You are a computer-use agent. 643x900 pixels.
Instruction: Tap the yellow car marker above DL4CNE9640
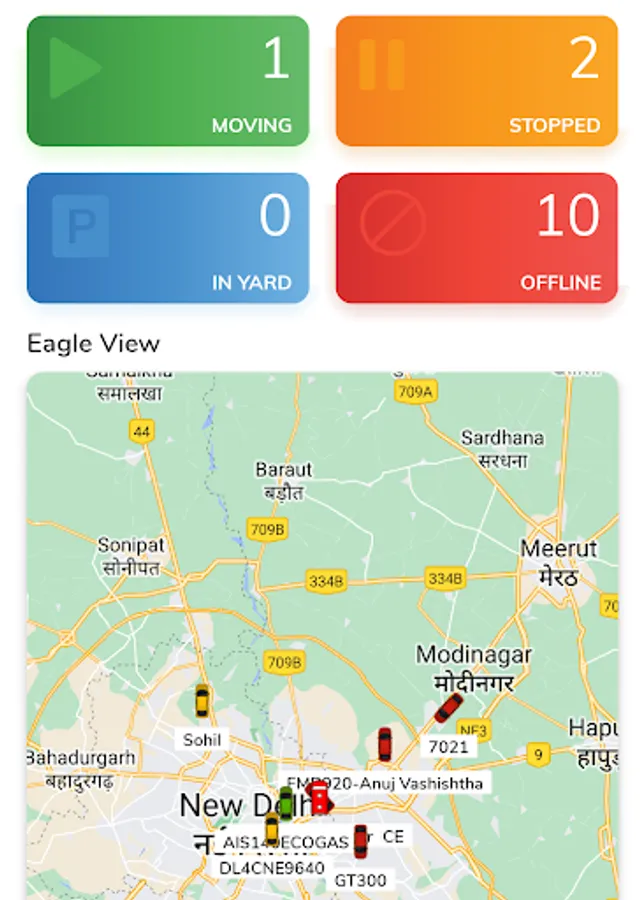[x=272, y=829]
